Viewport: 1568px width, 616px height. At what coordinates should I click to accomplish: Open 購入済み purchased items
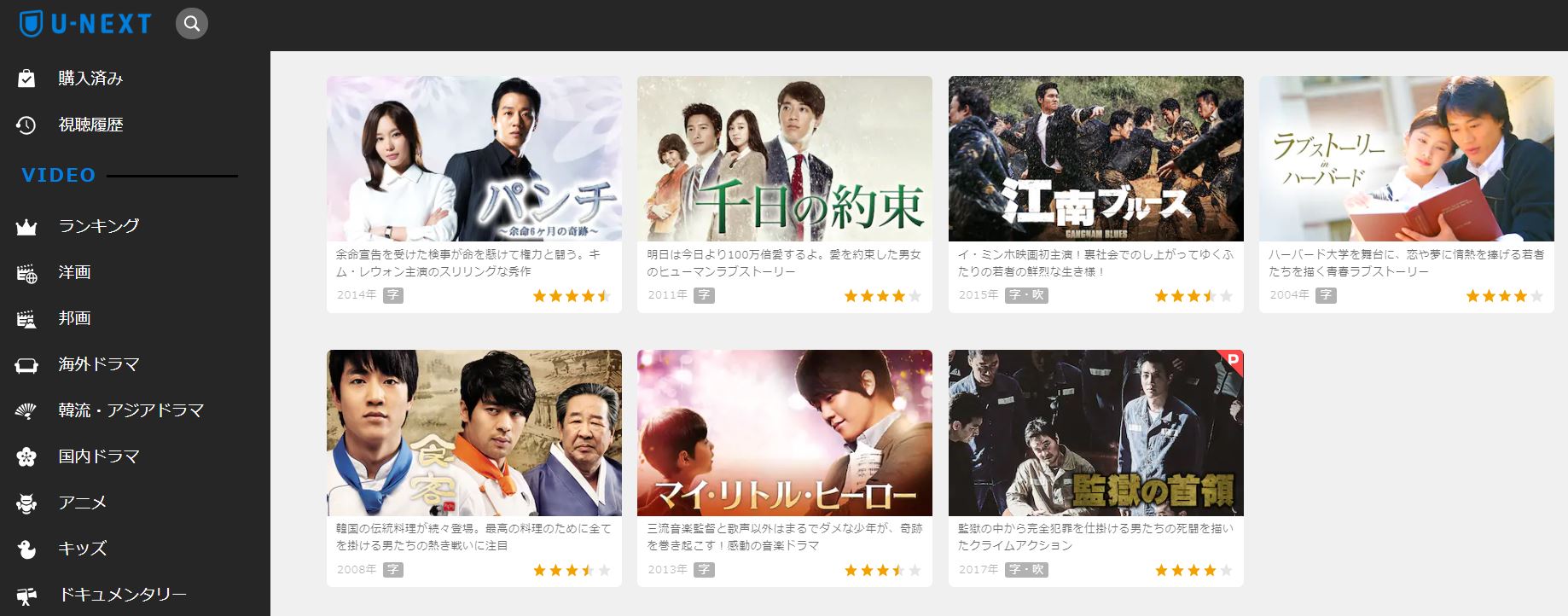pos(90,78)
